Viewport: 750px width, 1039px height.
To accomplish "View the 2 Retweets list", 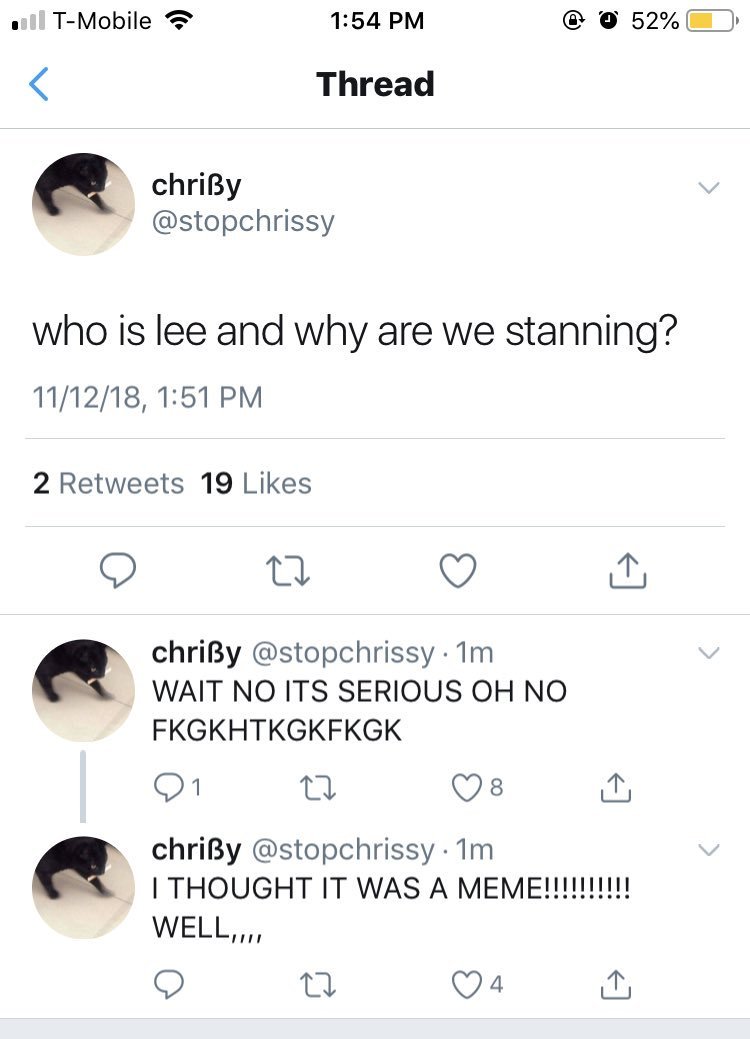I will [x=108, y=484].
